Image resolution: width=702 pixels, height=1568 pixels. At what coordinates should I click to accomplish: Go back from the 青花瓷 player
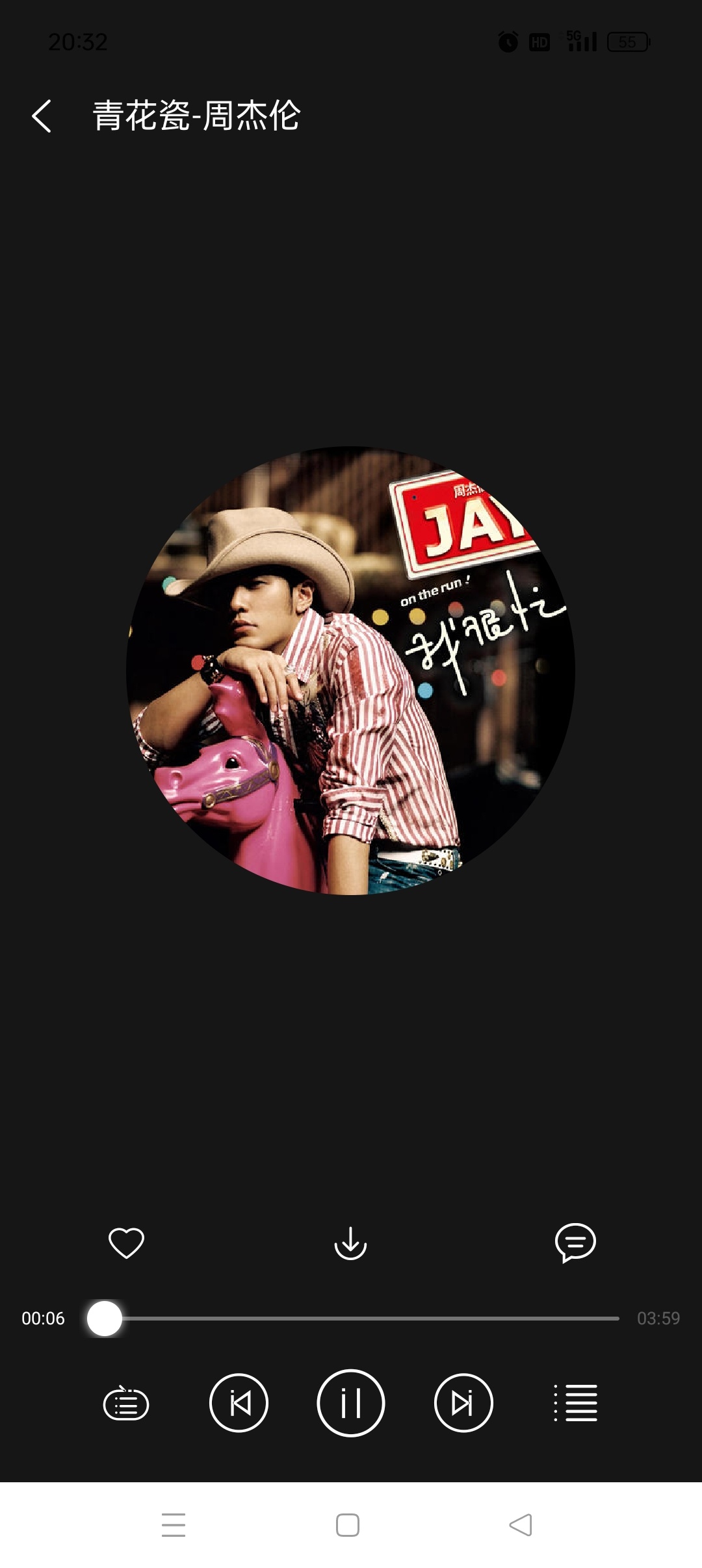tap(42, 116)
